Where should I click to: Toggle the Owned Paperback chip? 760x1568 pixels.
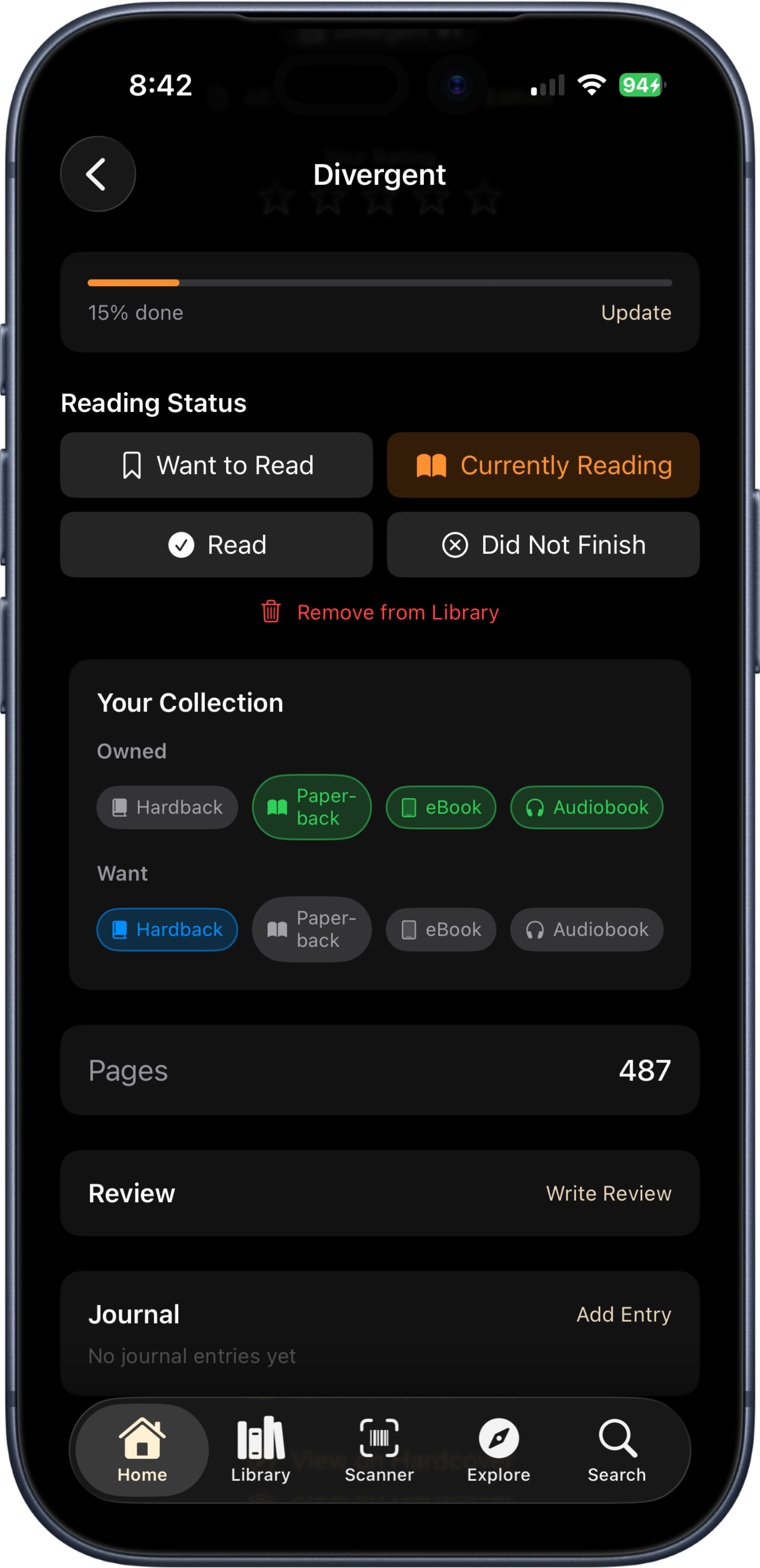click(x=311, y=807)
